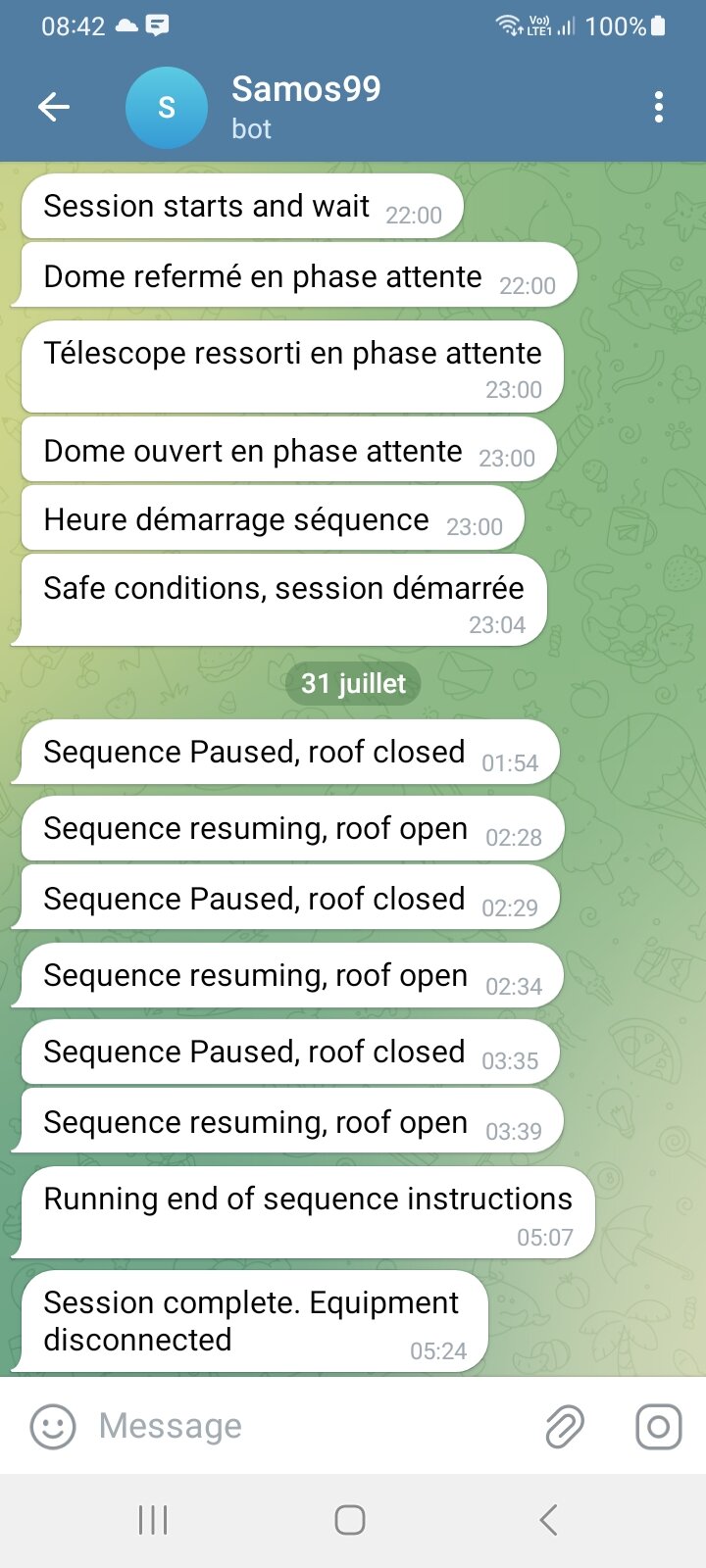Screen dimensions: 706x1568
Task: Open the Samos99 bot profile
Action: [x=304, y=107]
